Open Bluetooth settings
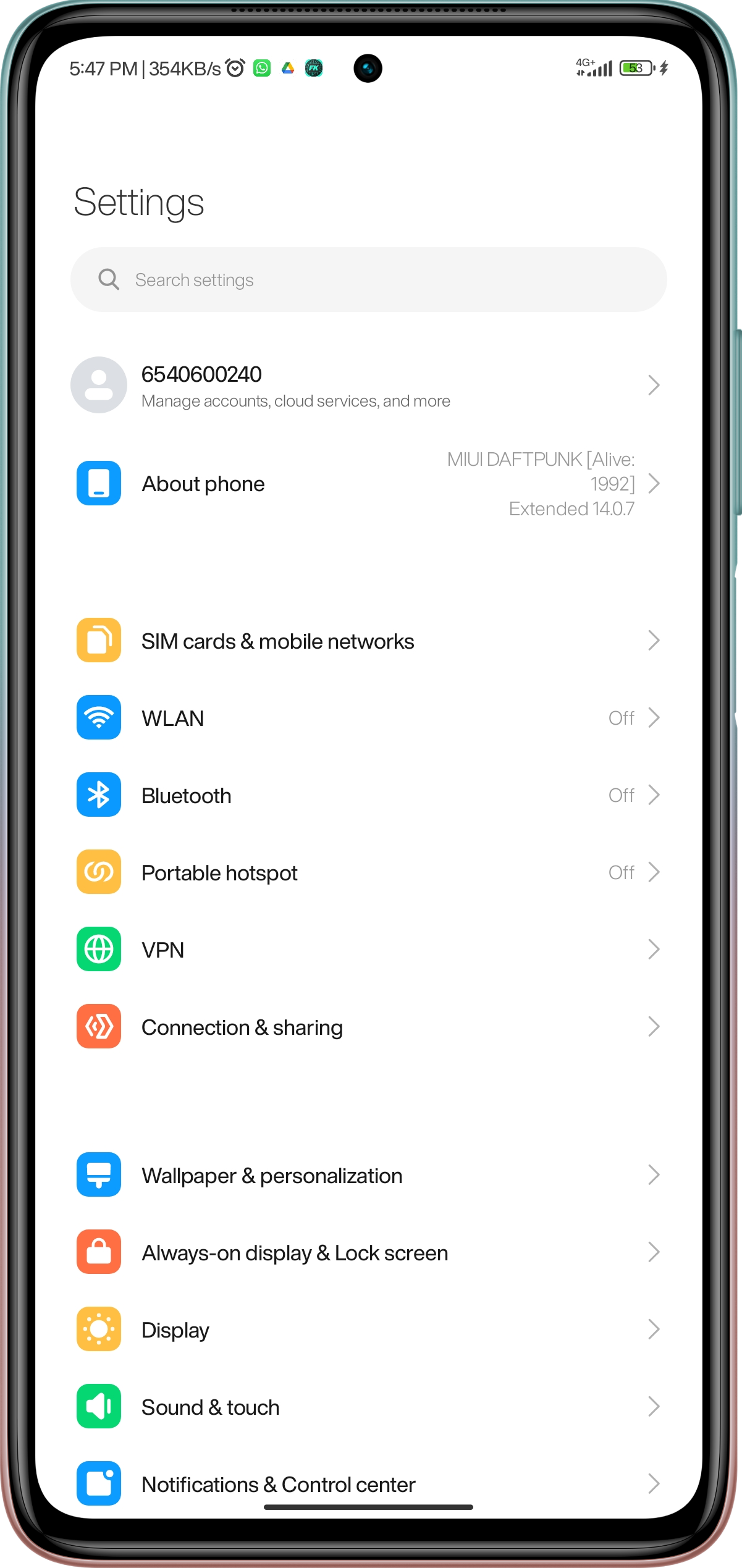The image size is (742, 1568). tap(368, 795)
